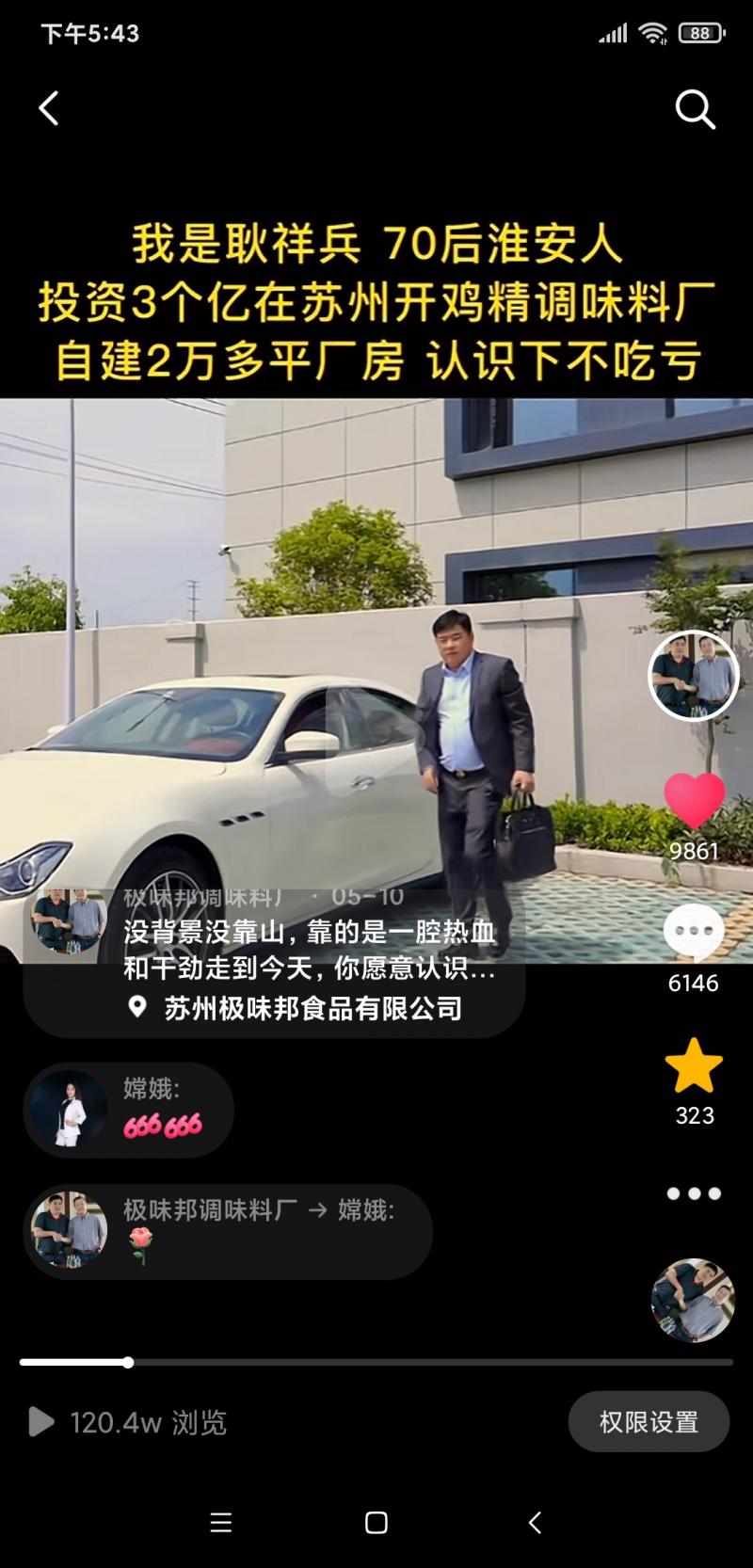This screenshot has height=1568, width=753.
Task: Open 嫦娥's 666666 comment
Action: [129, 1110]
